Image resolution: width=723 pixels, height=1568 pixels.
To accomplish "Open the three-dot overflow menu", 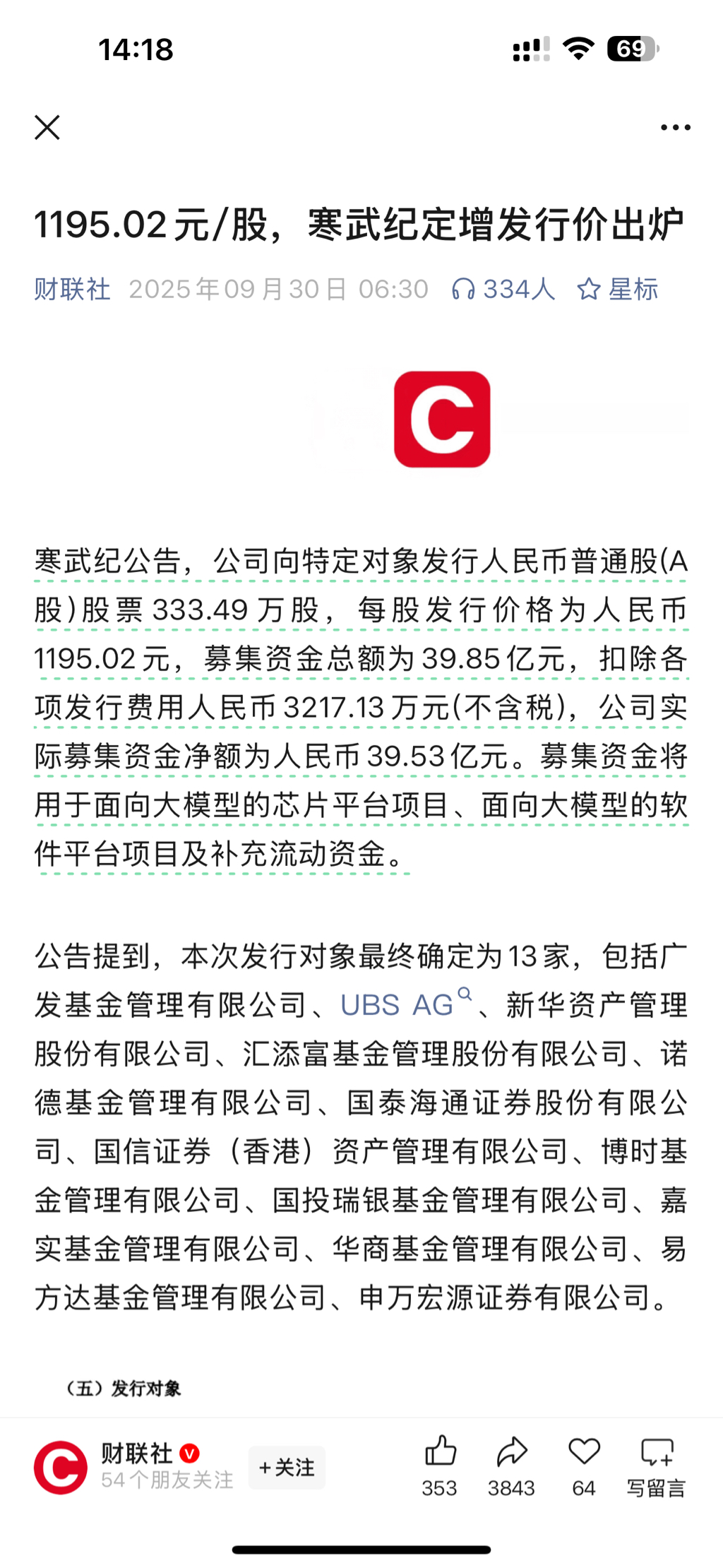I will (675, 128).
